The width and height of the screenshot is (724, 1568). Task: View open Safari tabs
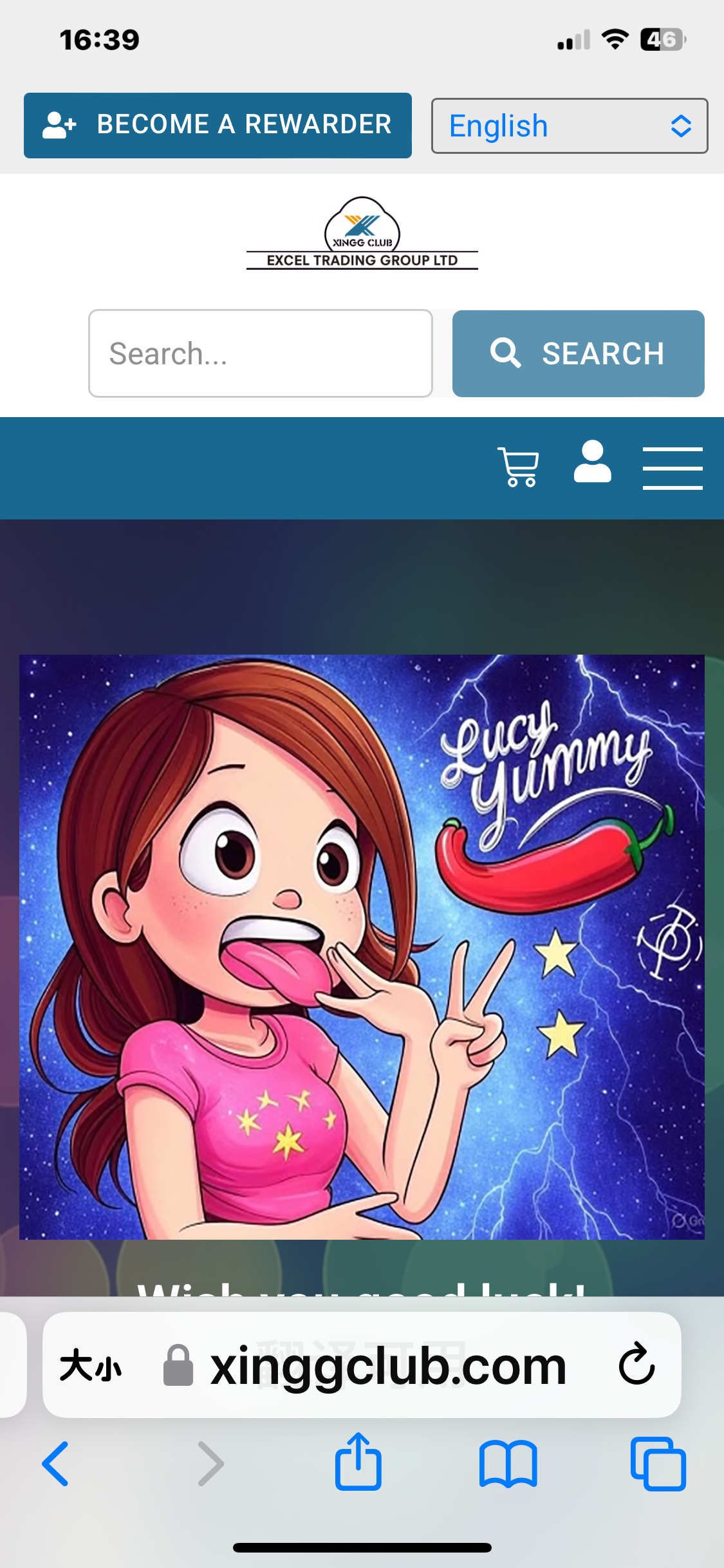[658, 1464]
